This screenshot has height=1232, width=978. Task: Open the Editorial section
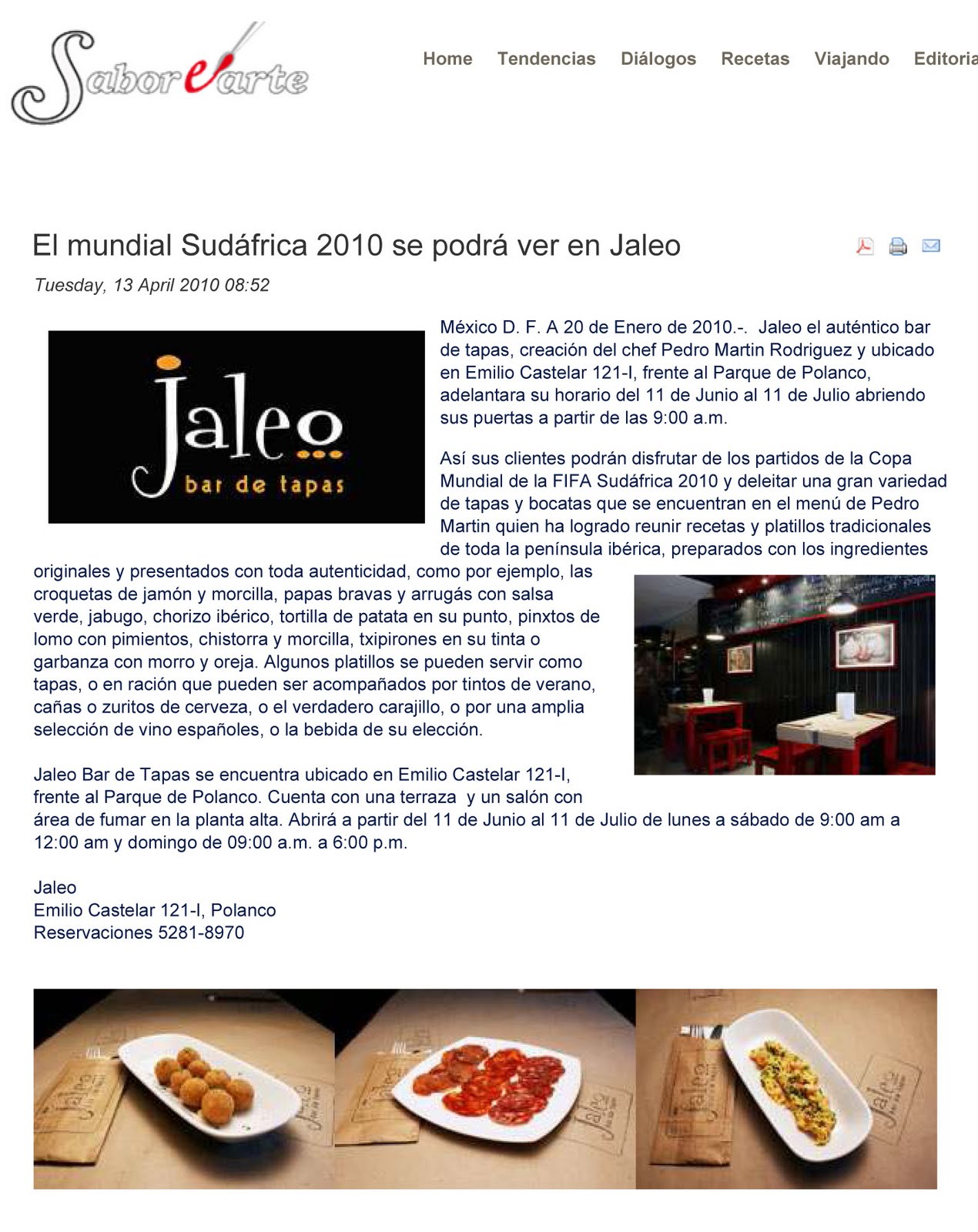[x=945, y=59]
